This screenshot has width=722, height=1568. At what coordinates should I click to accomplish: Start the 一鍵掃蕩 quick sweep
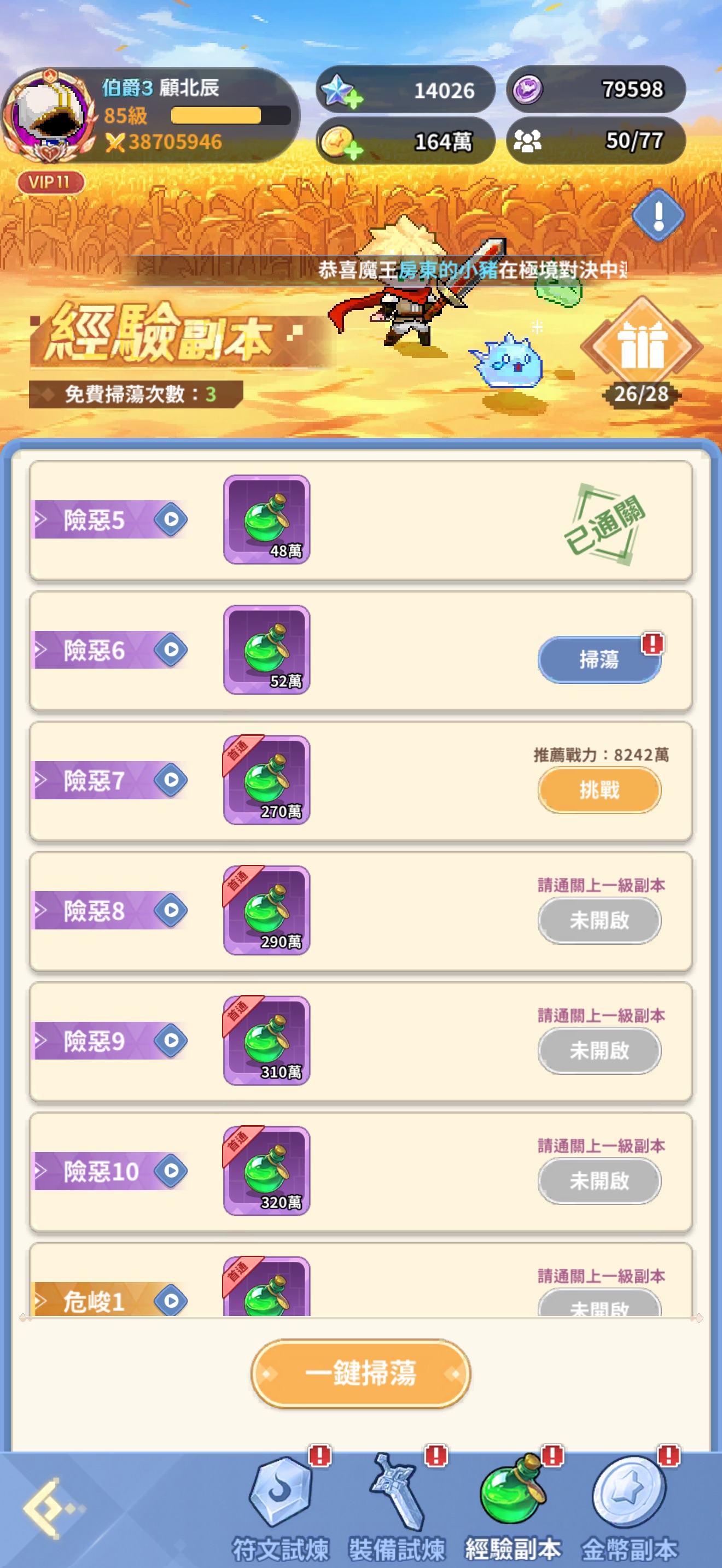360,1373
